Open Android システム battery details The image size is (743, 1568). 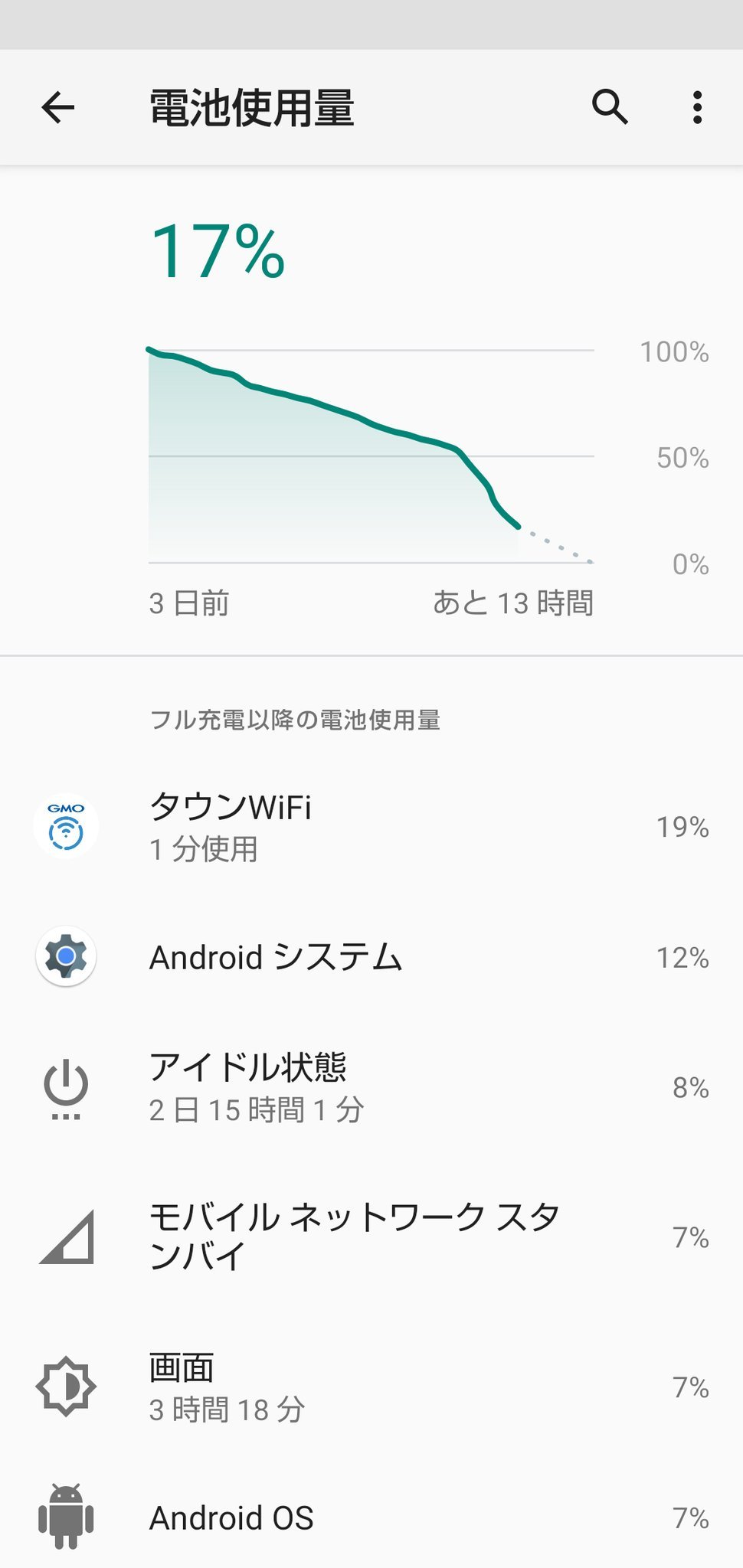tap(371, 957)
